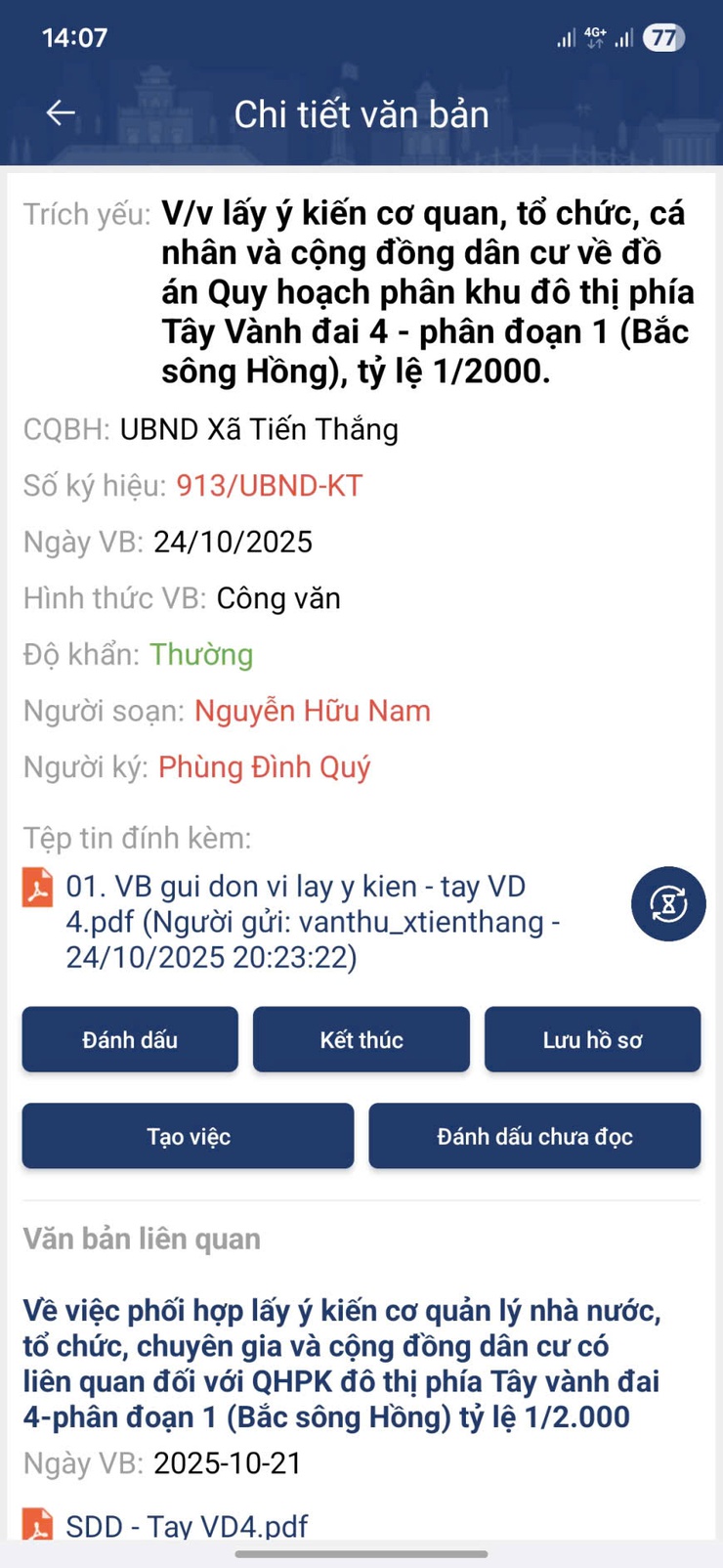Open attachment '01. VB gui don vi lay y kien - tay VD 4.pdf'
The height and width of the screenshot is (1568, 723).
293,920
